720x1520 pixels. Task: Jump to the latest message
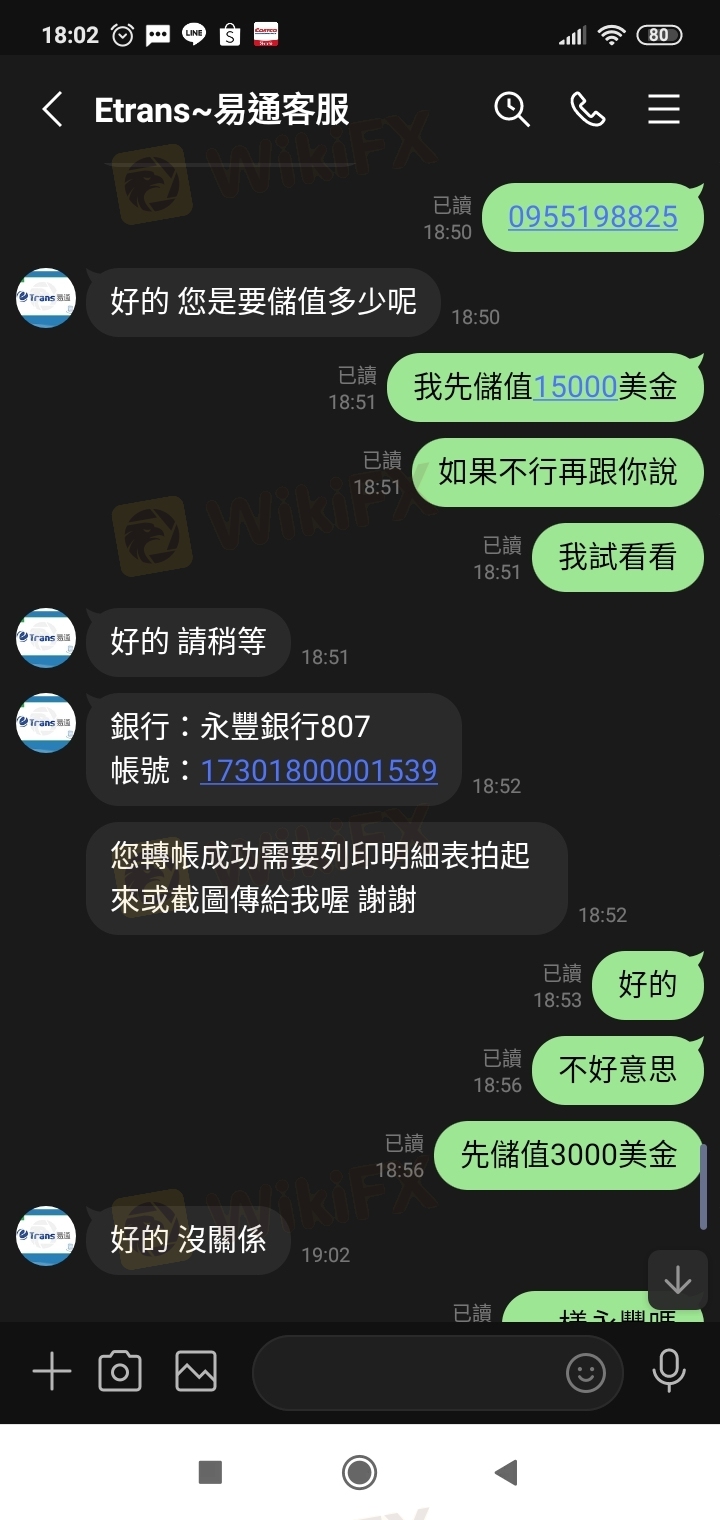(x=677, y=1279)
